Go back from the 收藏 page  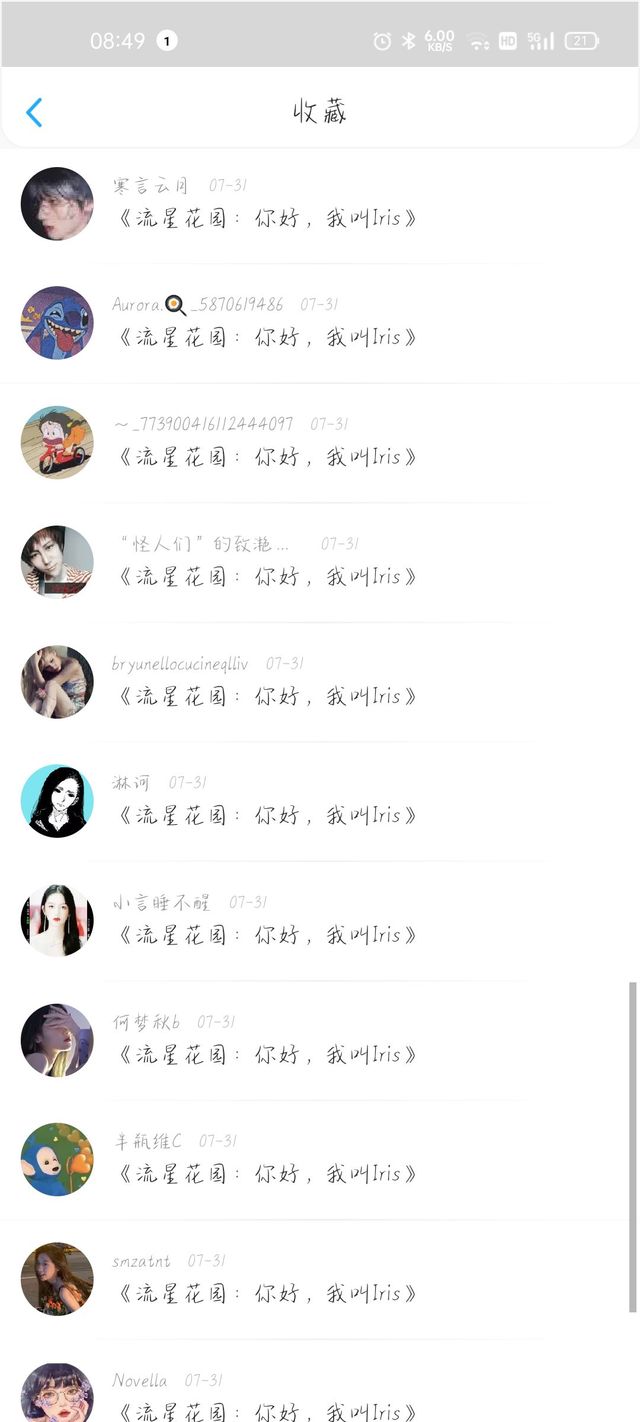tap(34, 112)
